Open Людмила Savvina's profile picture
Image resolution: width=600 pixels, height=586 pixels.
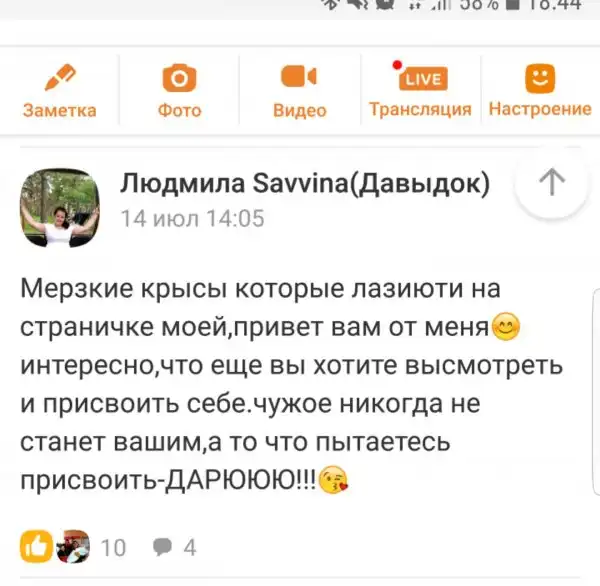59,208
